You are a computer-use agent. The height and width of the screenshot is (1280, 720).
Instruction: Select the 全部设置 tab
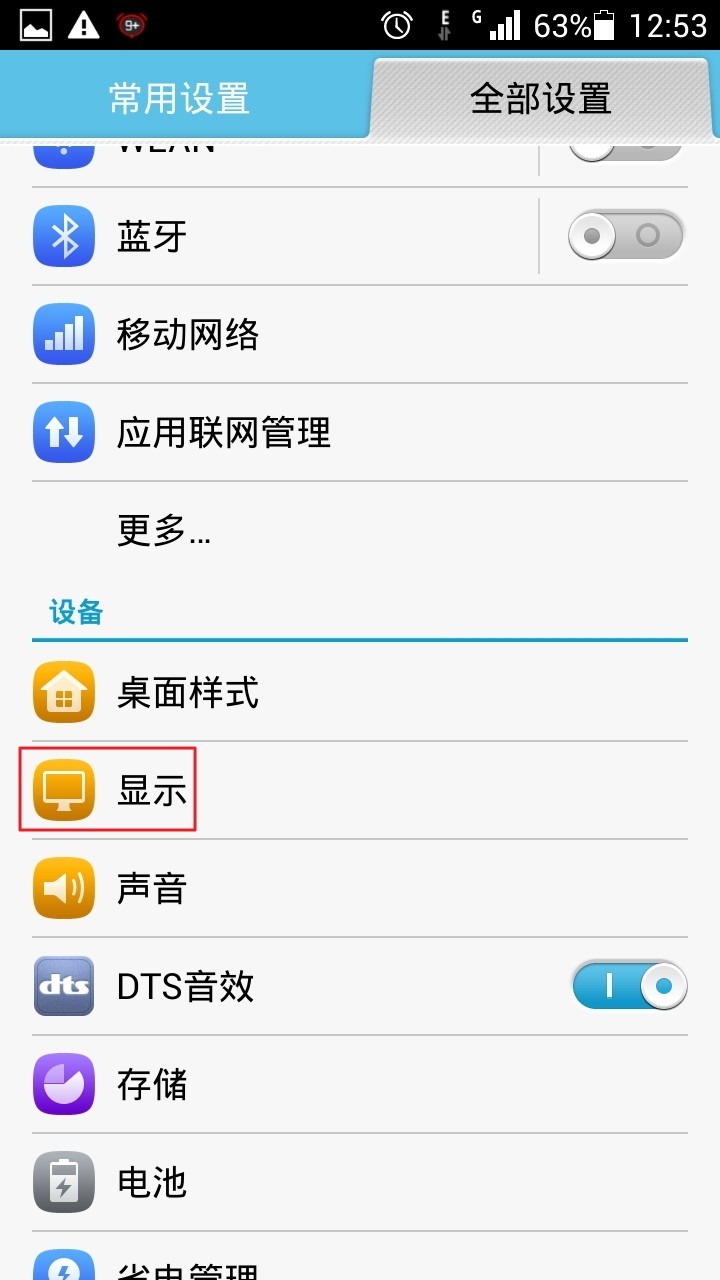click(541, 99)
